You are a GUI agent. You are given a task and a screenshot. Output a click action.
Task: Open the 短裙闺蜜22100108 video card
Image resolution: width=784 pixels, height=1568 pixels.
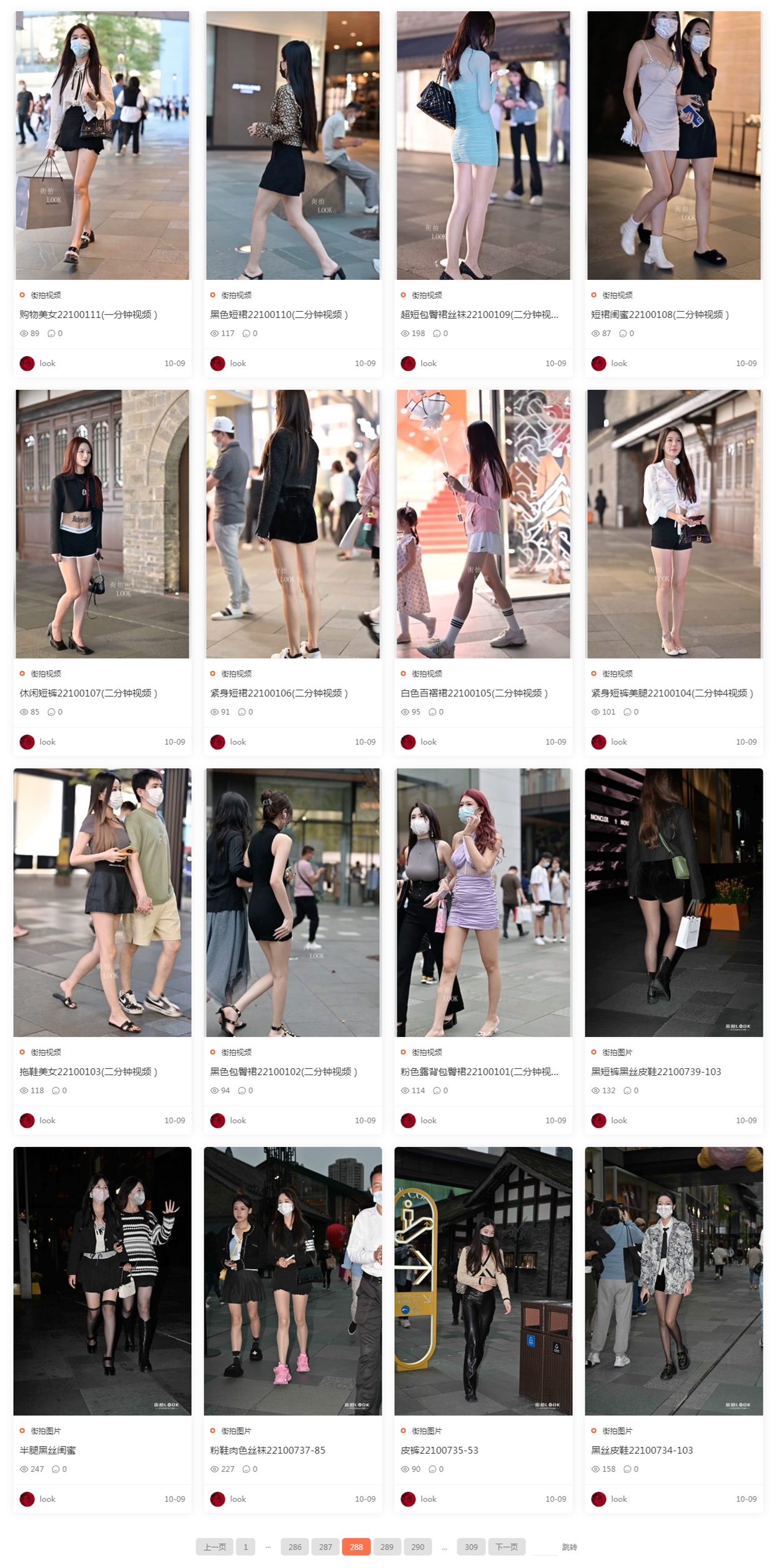[x=660, y=315]
